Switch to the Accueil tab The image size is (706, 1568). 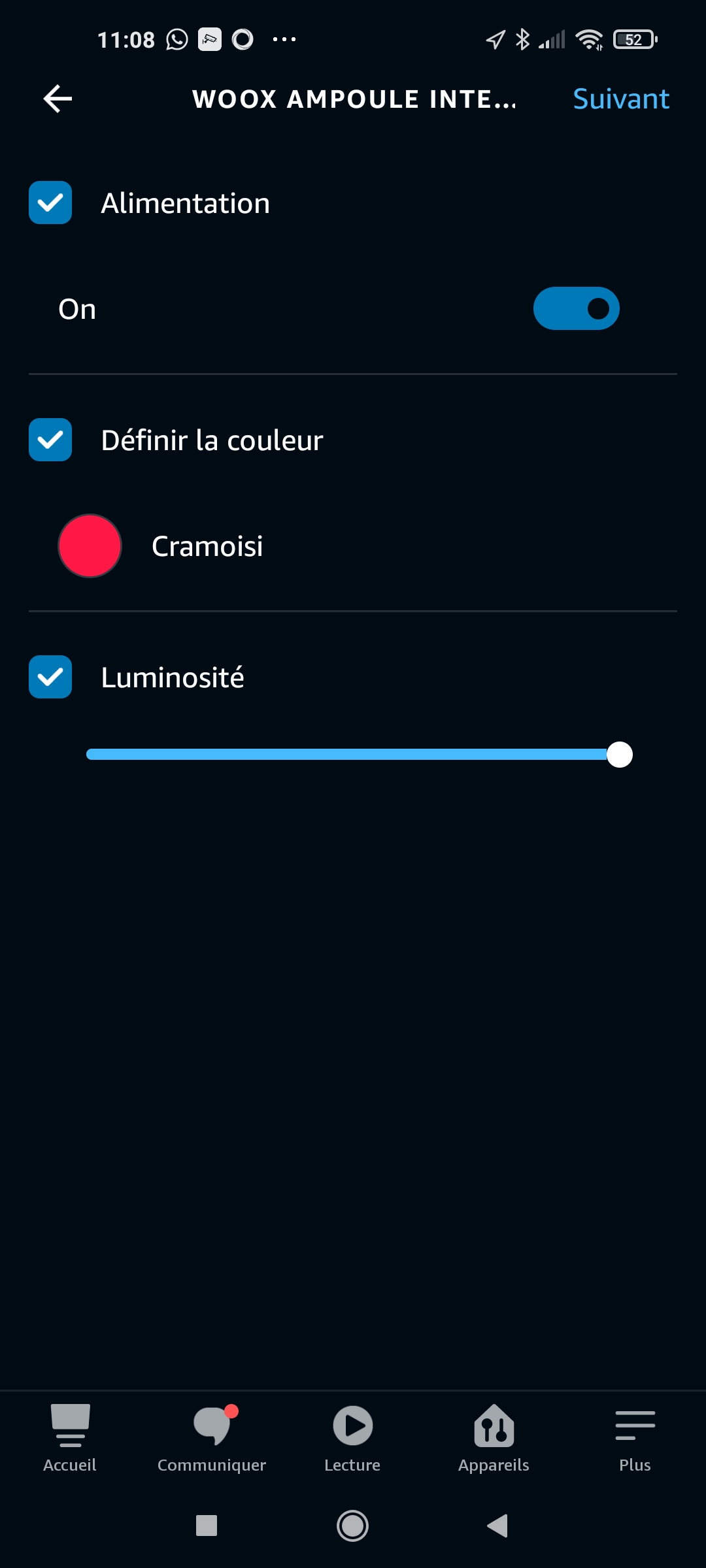(70, 1439)
